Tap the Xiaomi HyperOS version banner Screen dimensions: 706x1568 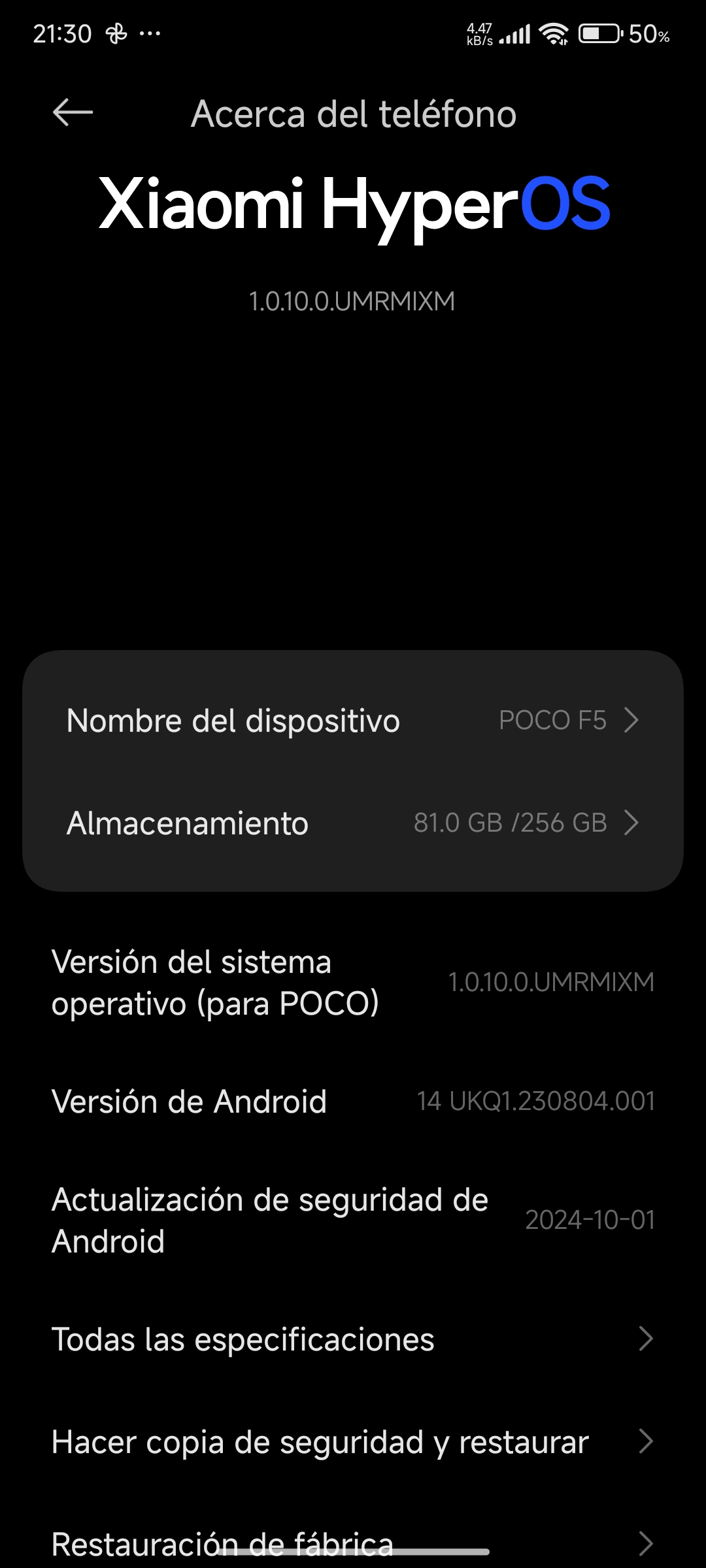pos(353,242)
